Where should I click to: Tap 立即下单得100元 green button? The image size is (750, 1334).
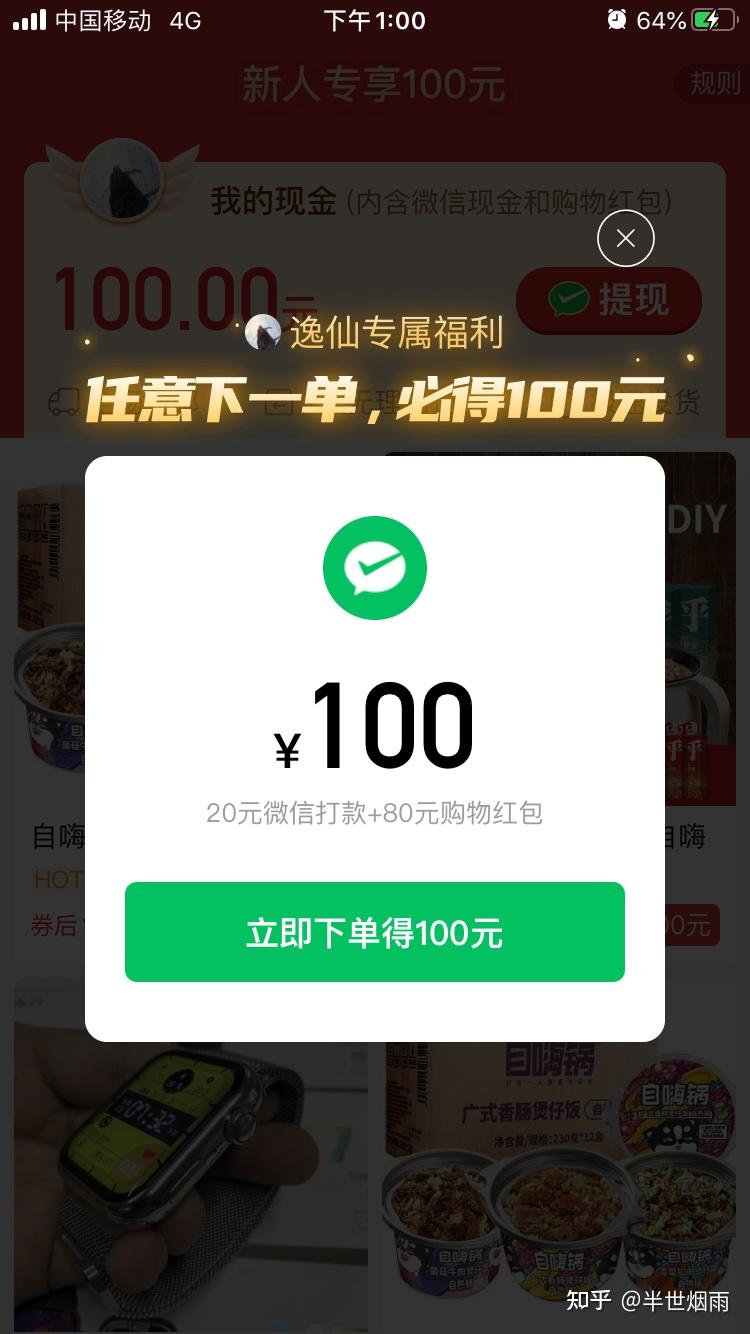(374, 932)
